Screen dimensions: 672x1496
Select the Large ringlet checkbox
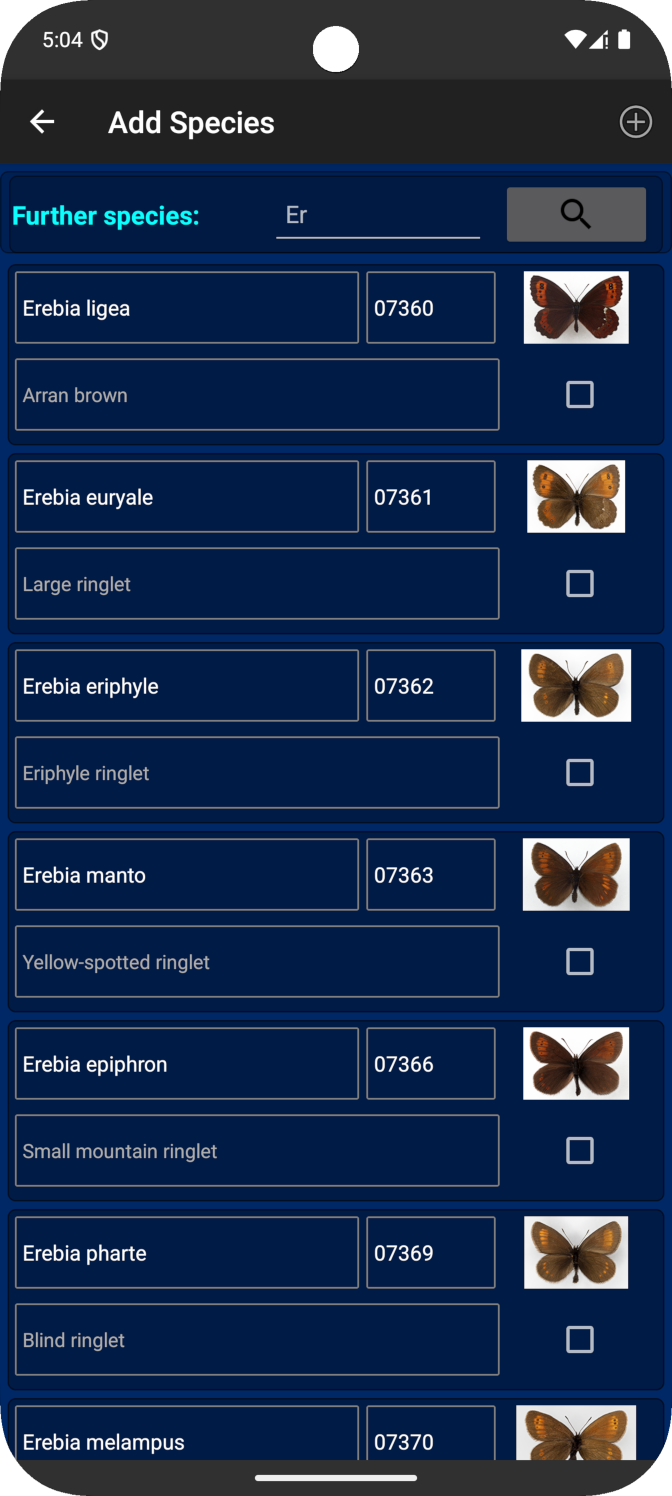(x=580, y=584)
